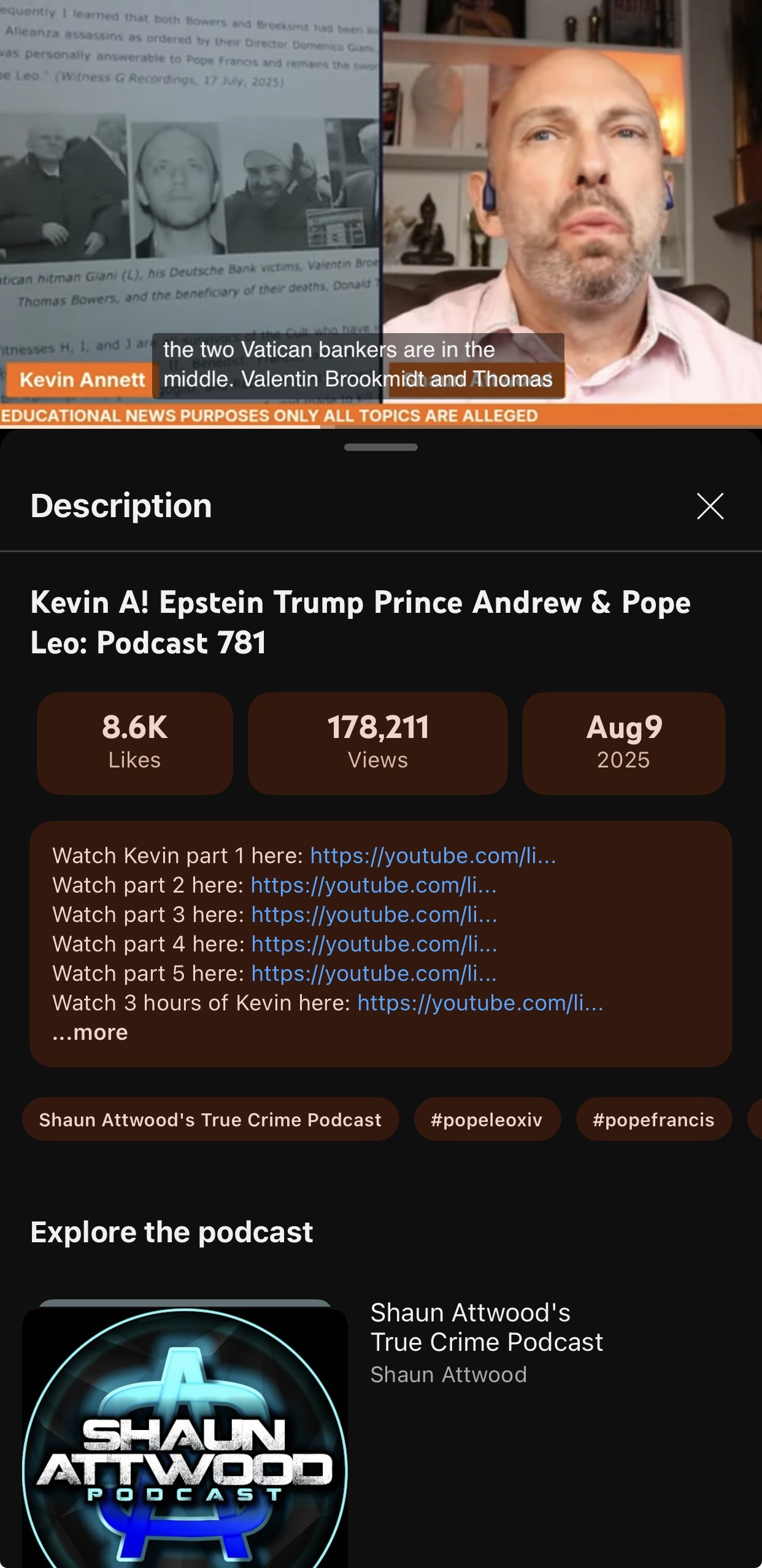Select the Shaun Attwood's True Crime Podcast chip
Image resolution: width=762 pixels, height=1568 pixels.
[x=210, y=1120]
